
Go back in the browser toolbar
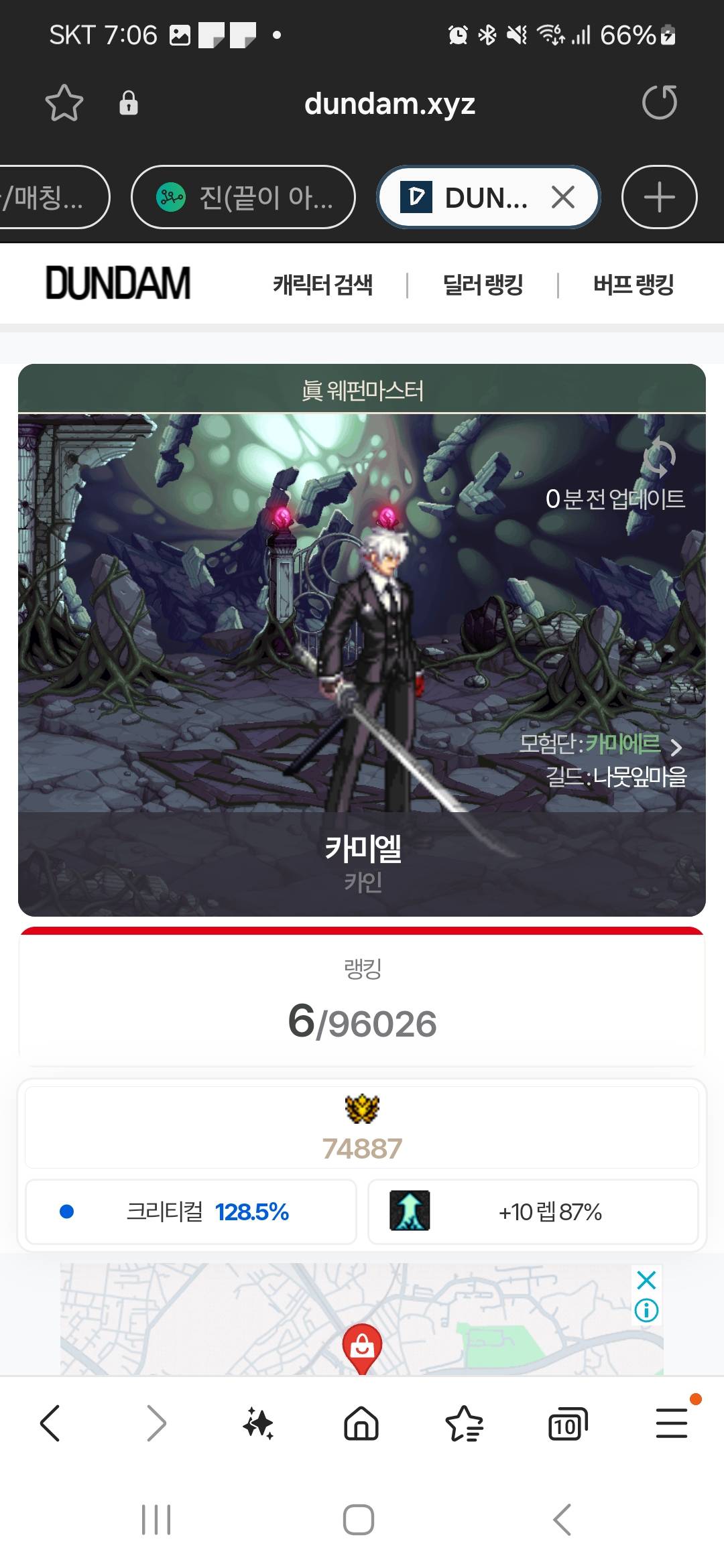[50, 1423]
